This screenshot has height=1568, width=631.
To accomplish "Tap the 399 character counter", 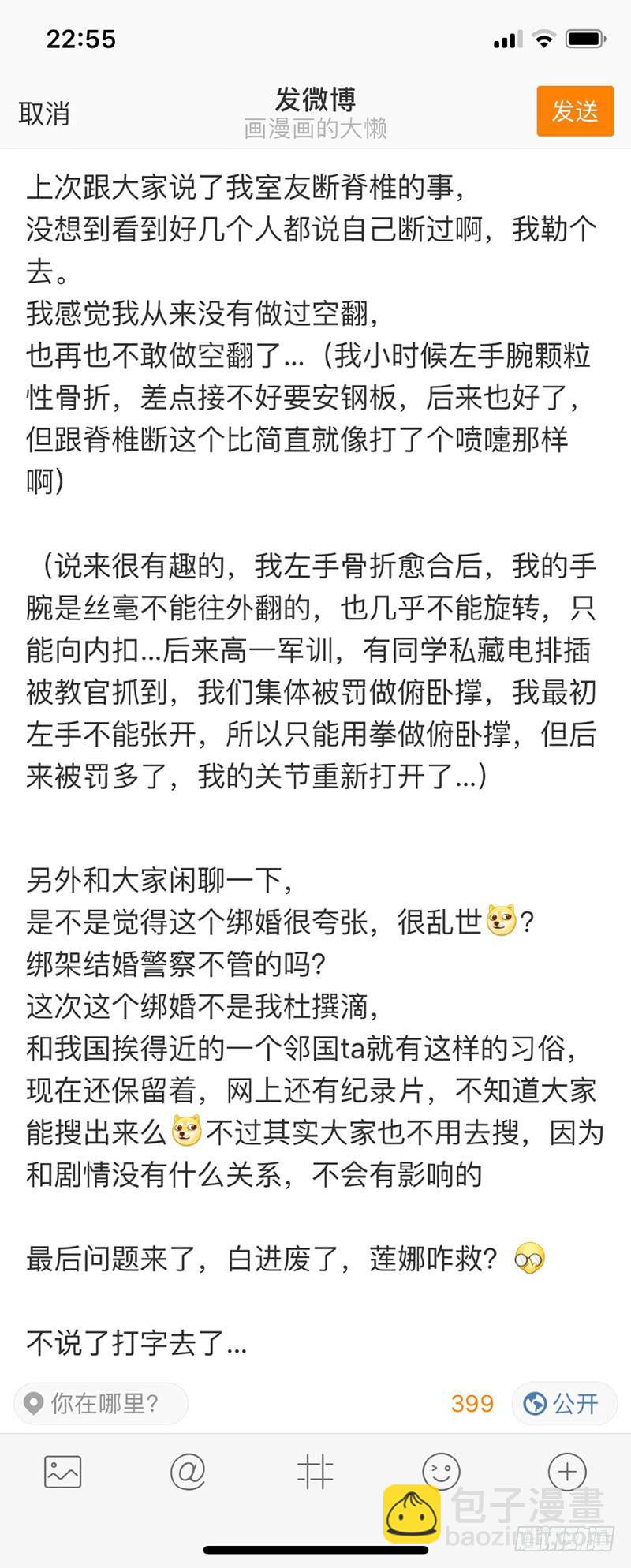I will pyautogui.click(x=471, y=1403).
